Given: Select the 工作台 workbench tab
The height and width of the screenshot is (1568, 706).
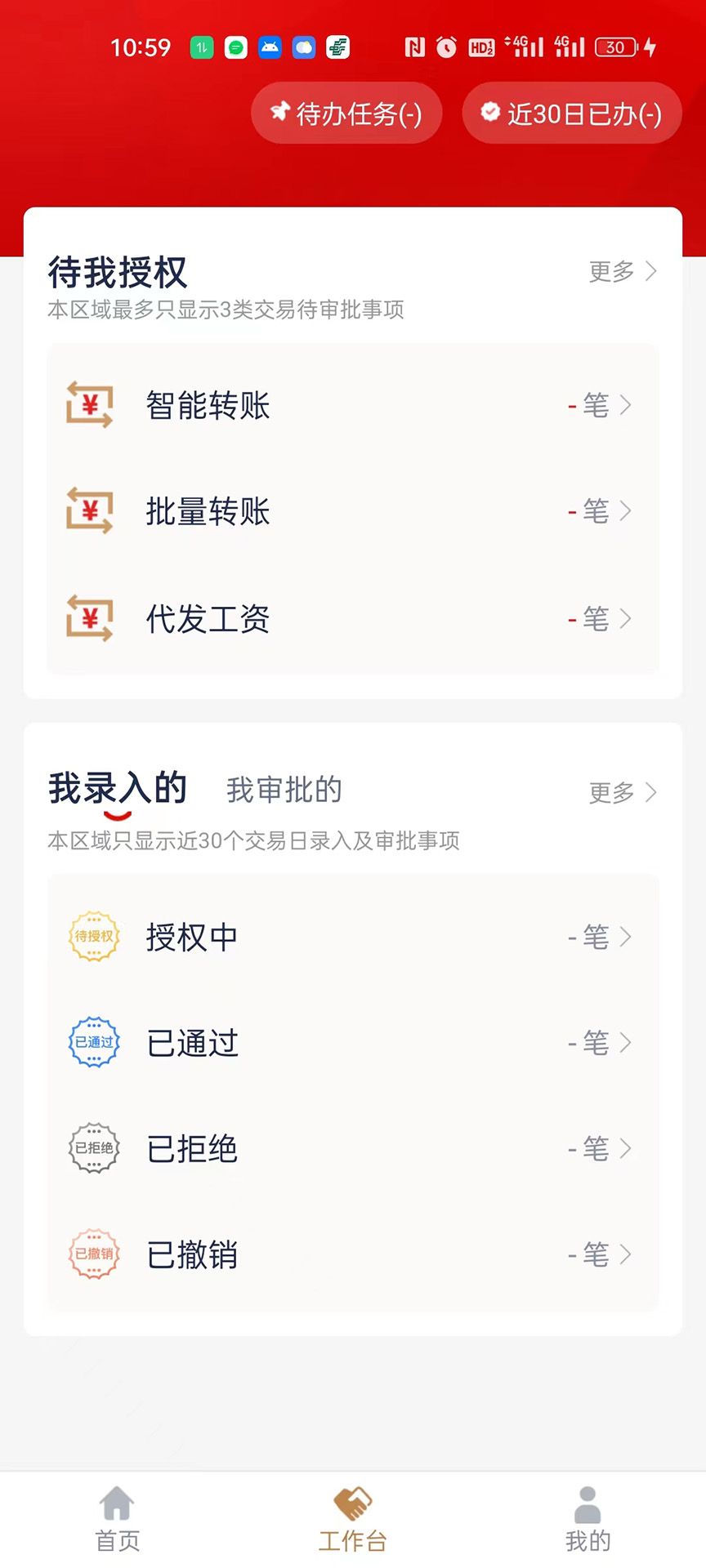Looking at the screenshot, I should [x=353, y=1519].
